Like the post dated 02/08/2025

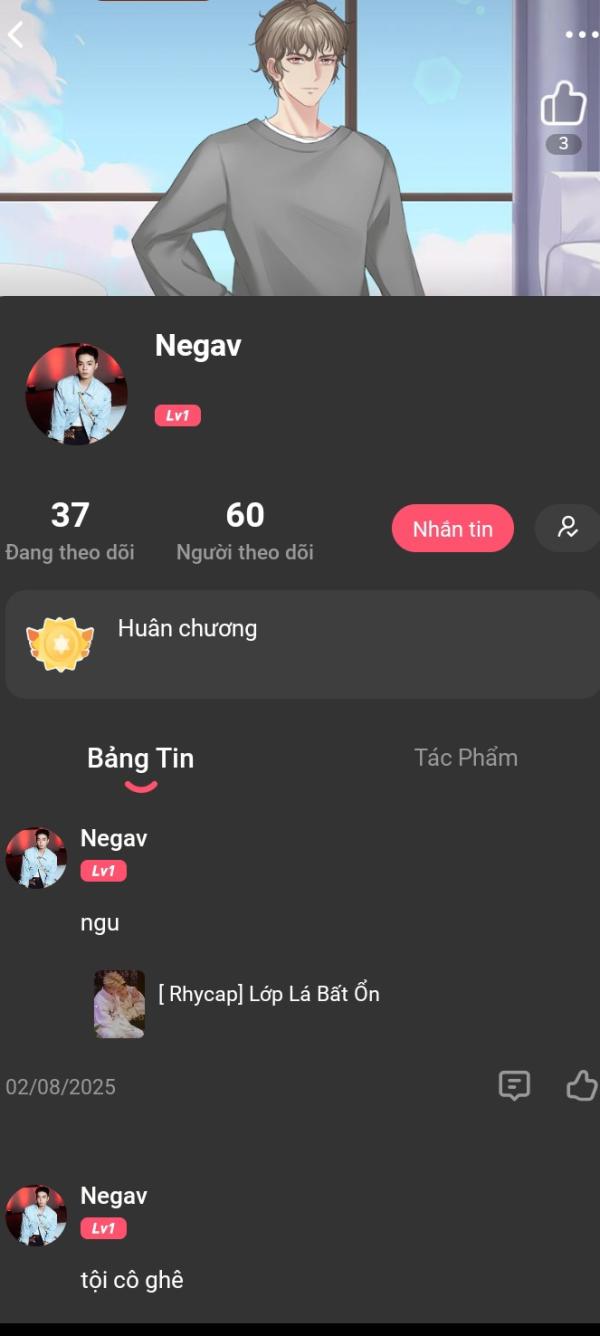(x=582, y=1086)
